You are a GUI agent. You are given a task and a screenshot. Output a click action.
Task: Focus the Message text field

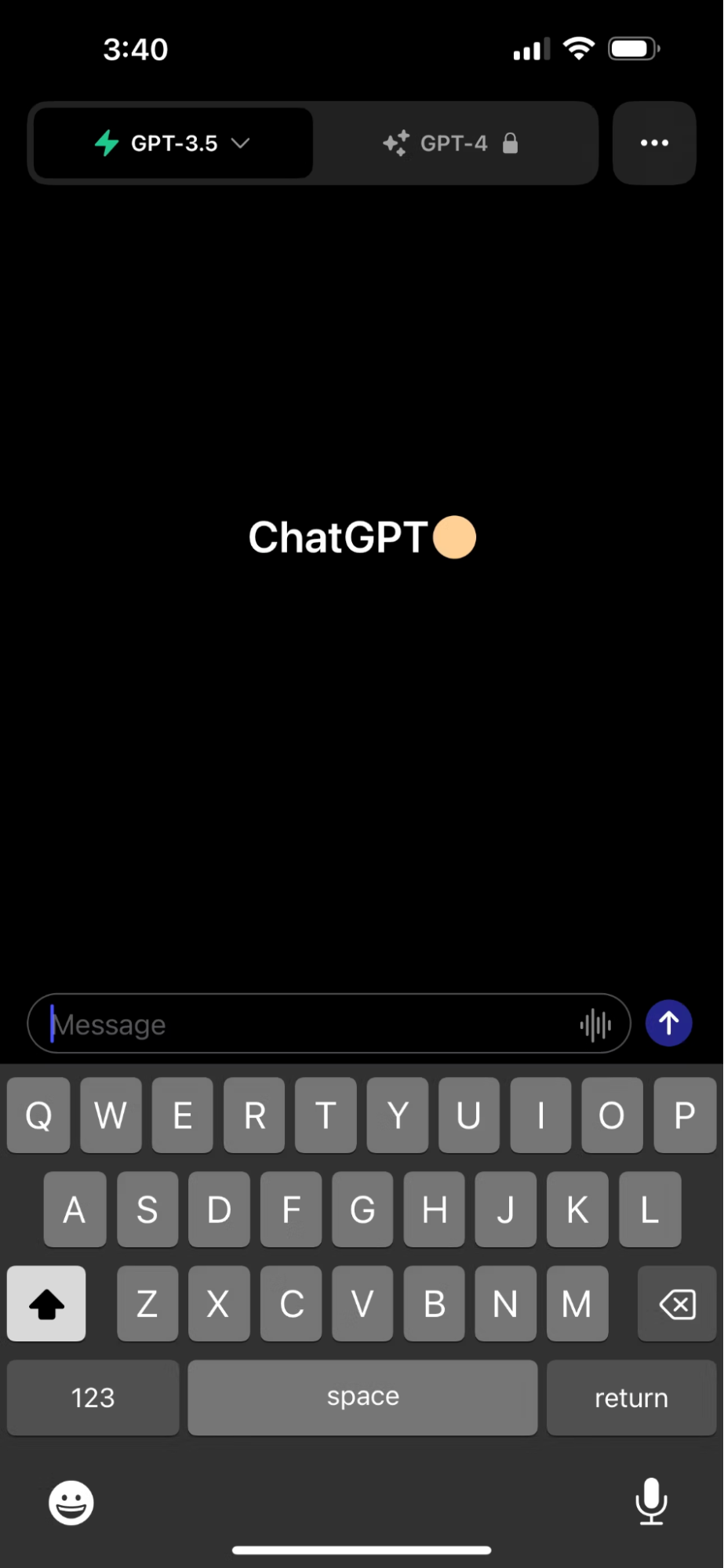pos(306,1024)
